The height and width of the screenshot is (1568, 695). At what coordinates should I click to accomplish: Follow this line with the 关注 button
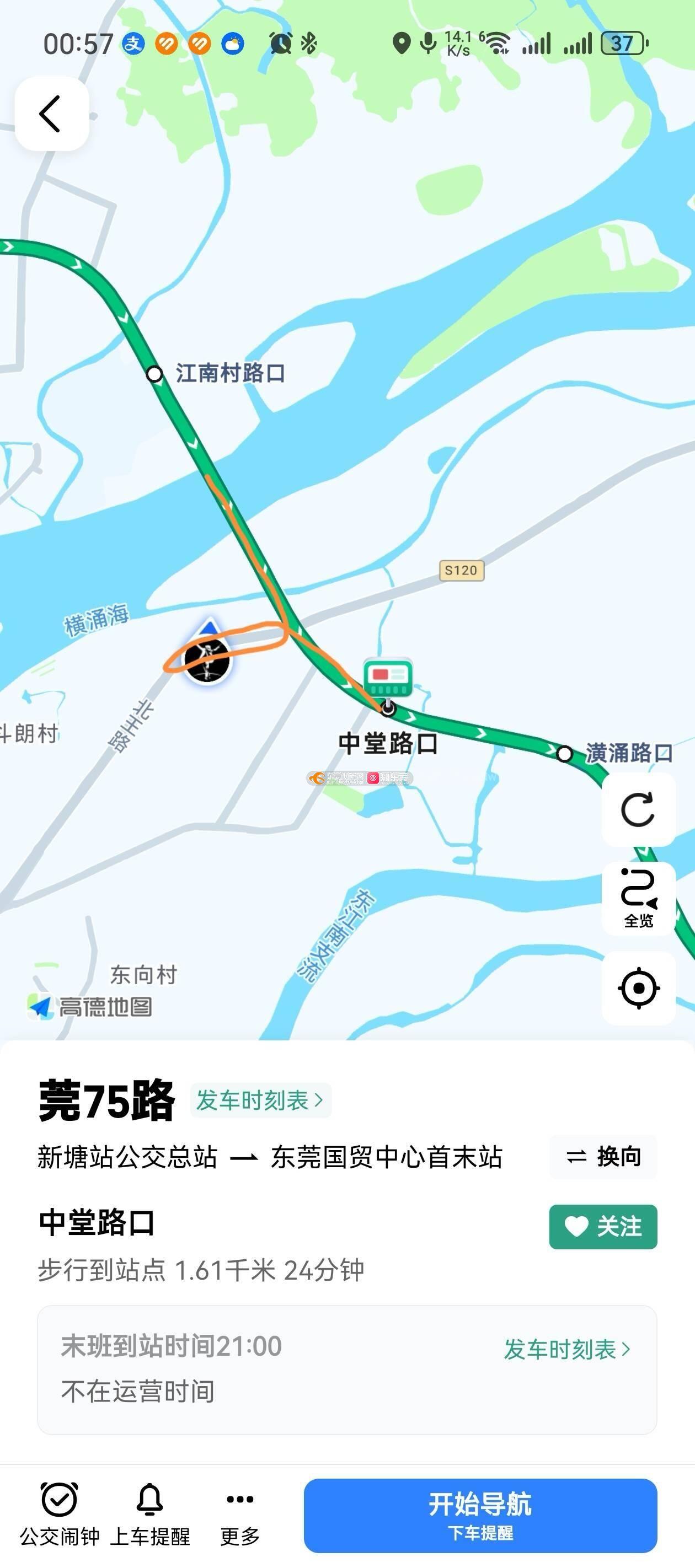pos(602,1226)
